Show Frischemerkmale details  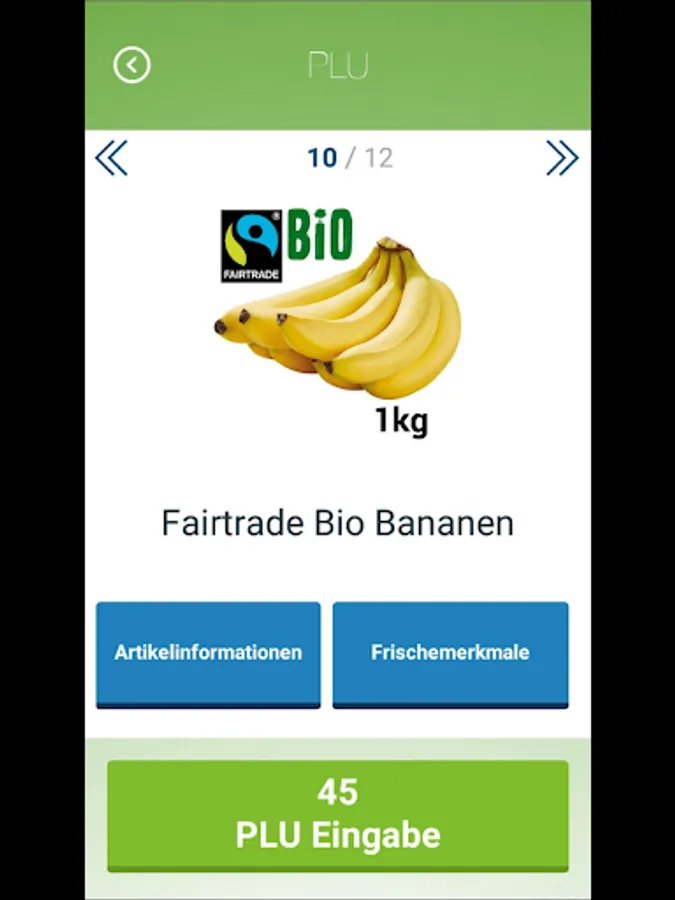[451, 654]
